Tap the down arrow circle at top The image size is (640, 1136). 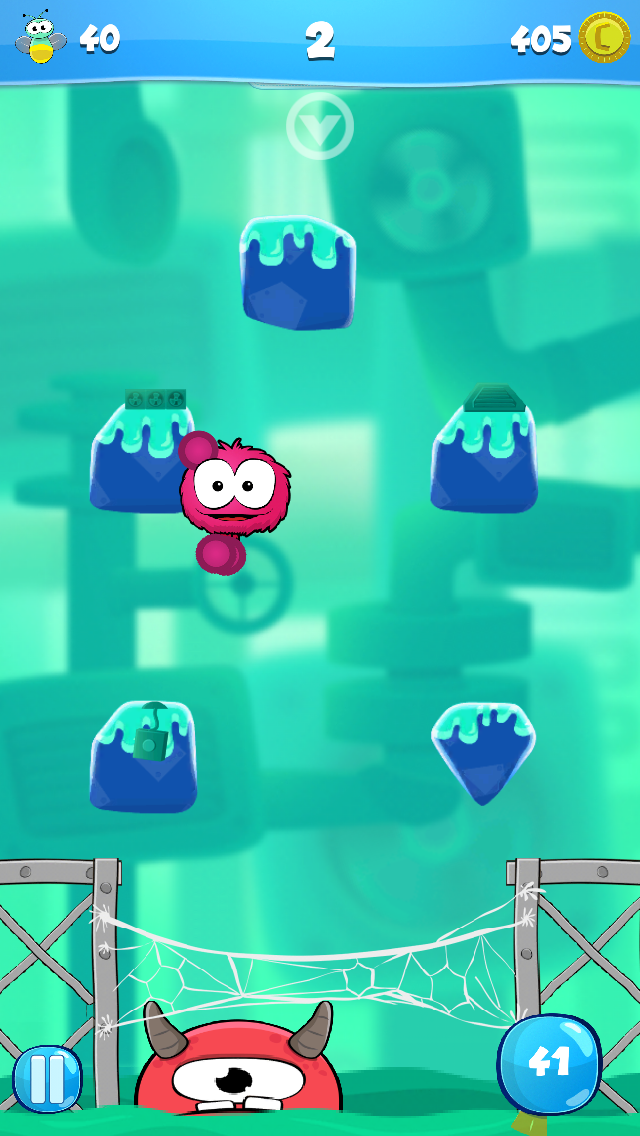[320, 126]
